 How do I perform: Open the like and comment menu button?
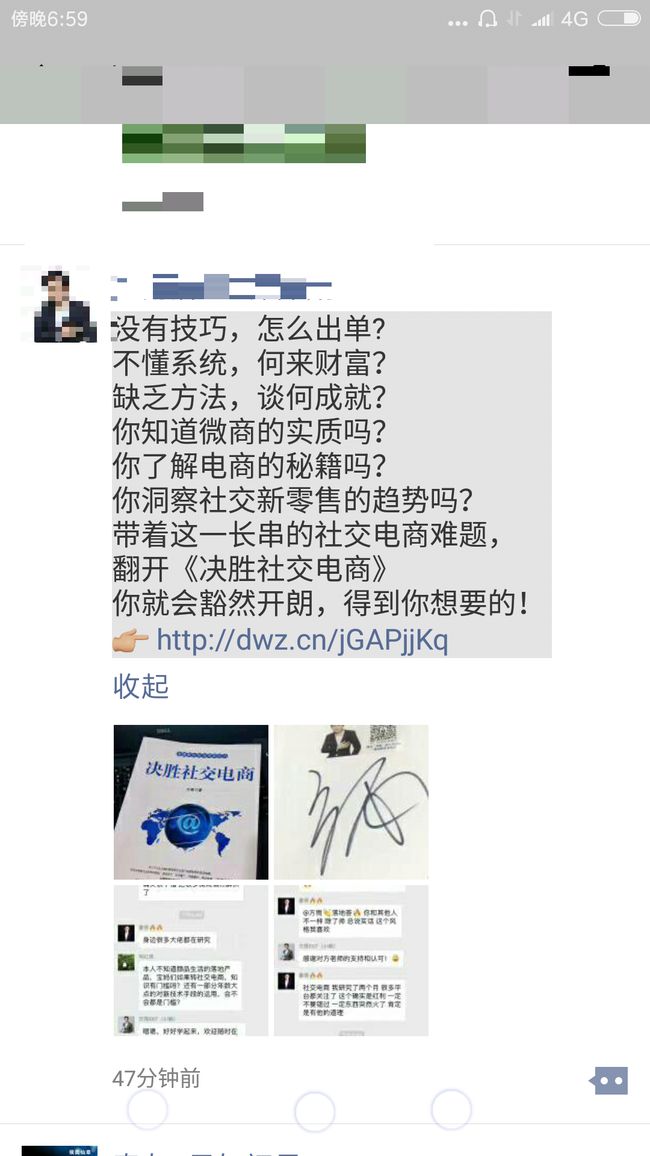tap(609, 1081)
